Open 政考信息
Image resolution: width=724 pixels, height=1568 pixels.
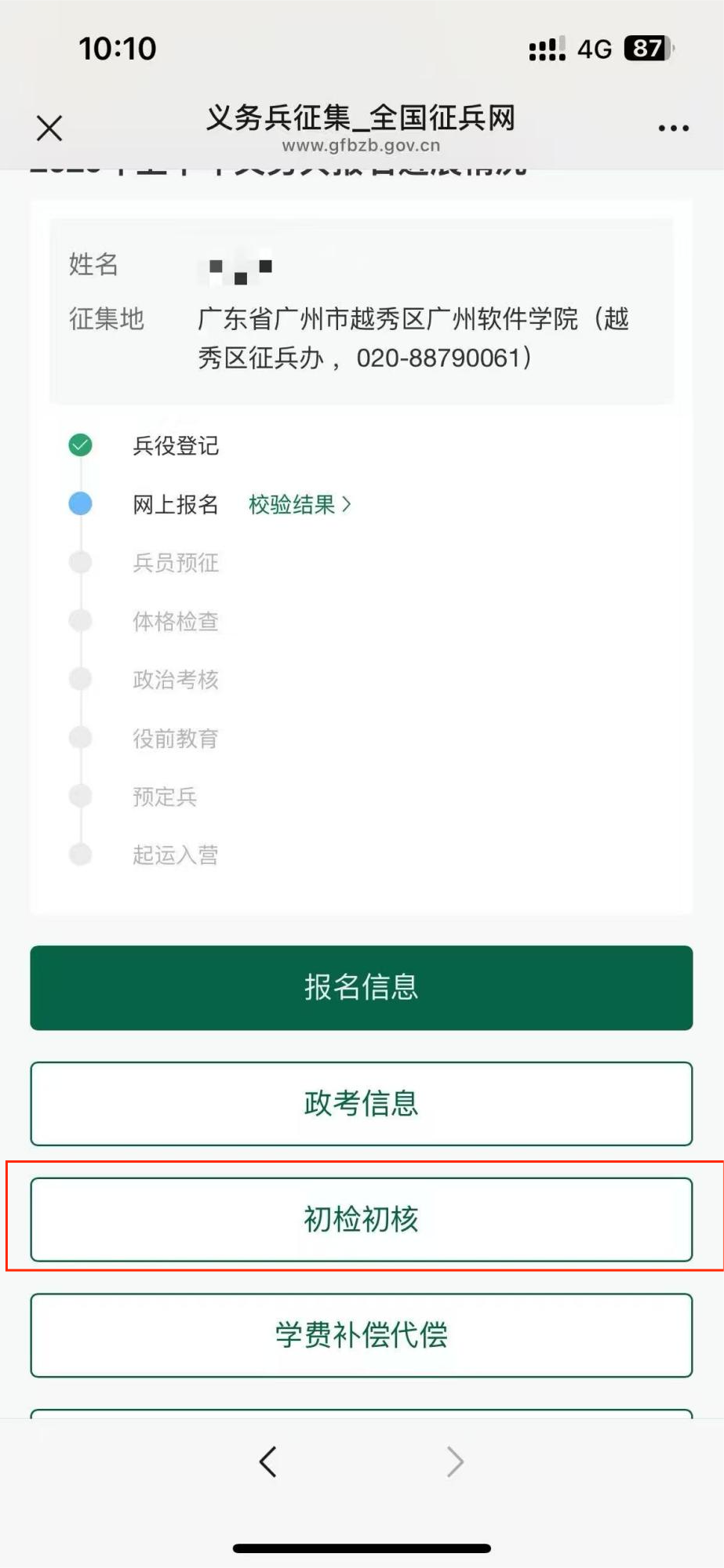click(x=362, y=1103)
